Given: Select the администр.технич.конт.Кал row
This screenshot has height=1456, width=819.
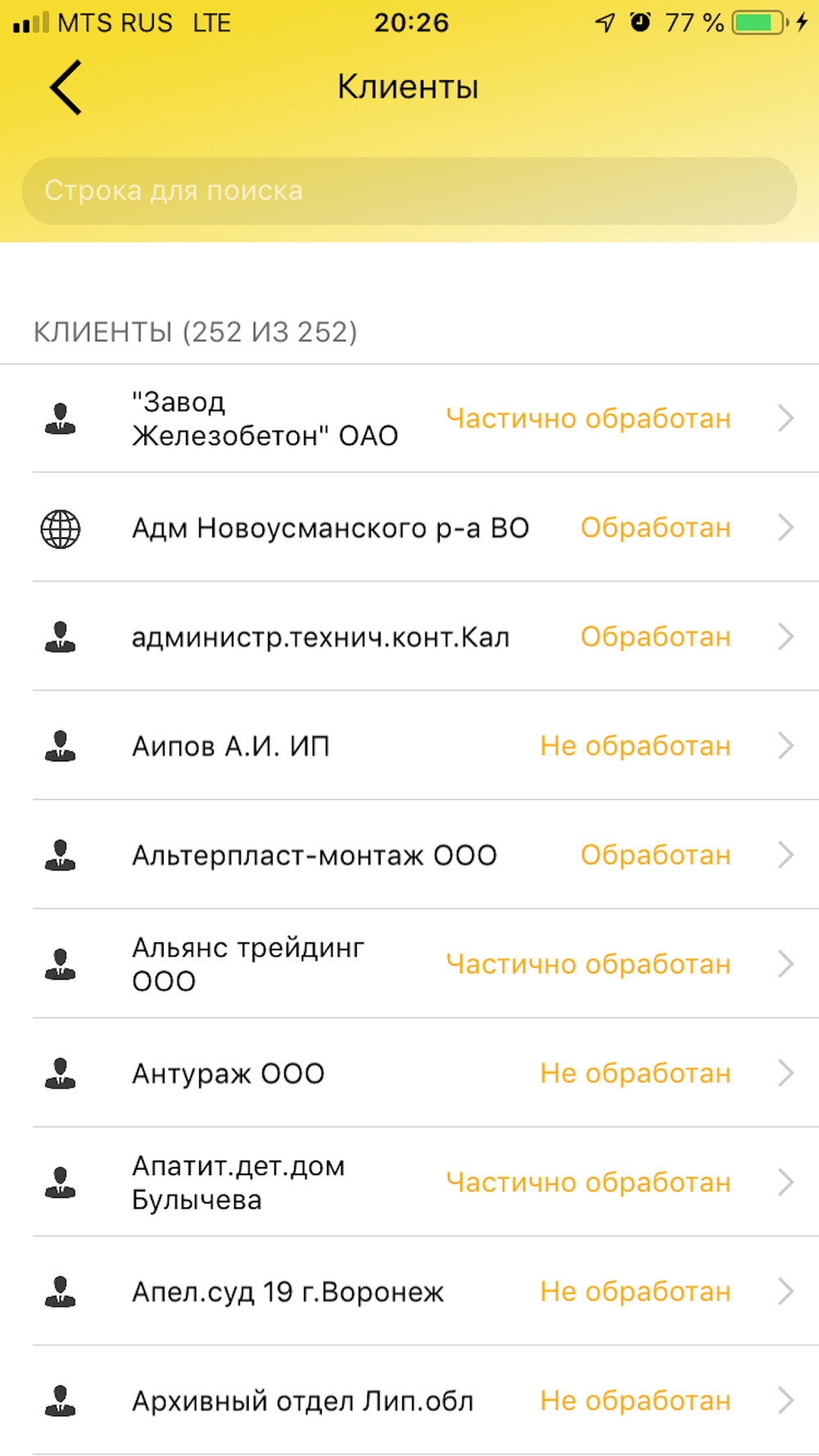Looking at the screenshot, I should tap(409, 637).
